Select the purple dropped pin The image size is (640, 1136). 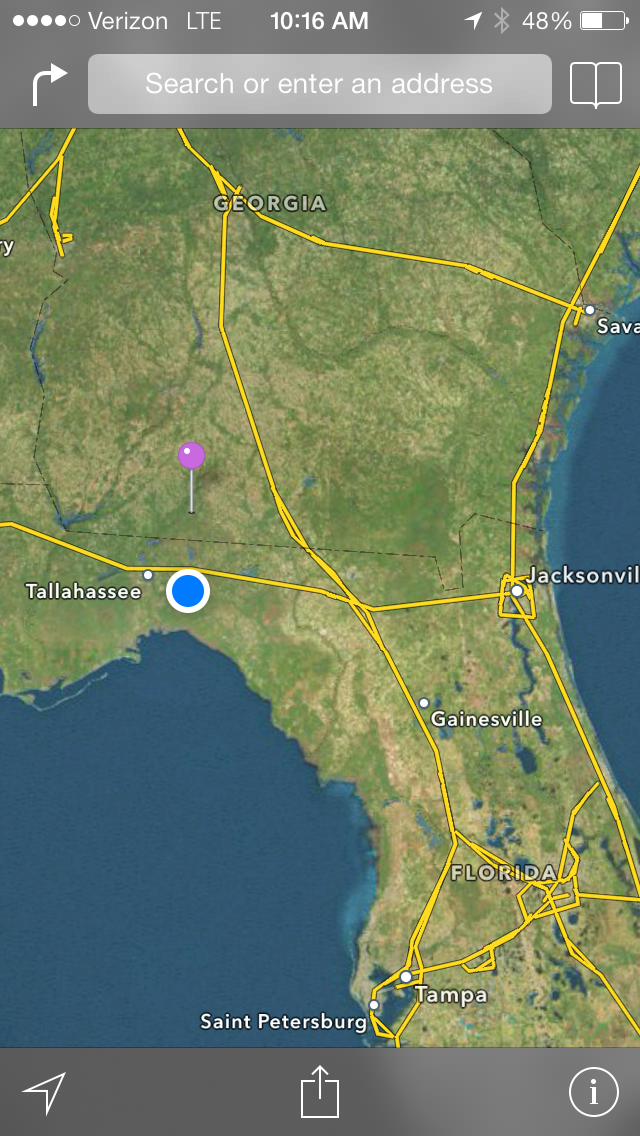tap(191, 457)
